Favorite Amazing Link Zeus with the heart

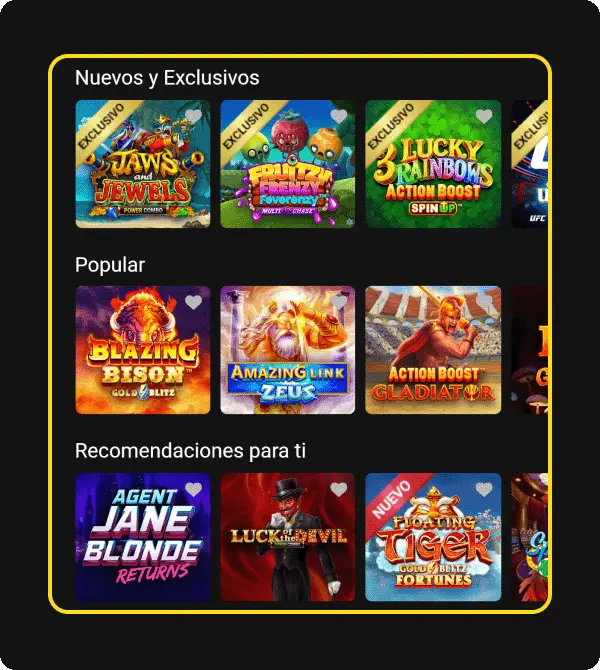tap(339, 303)
